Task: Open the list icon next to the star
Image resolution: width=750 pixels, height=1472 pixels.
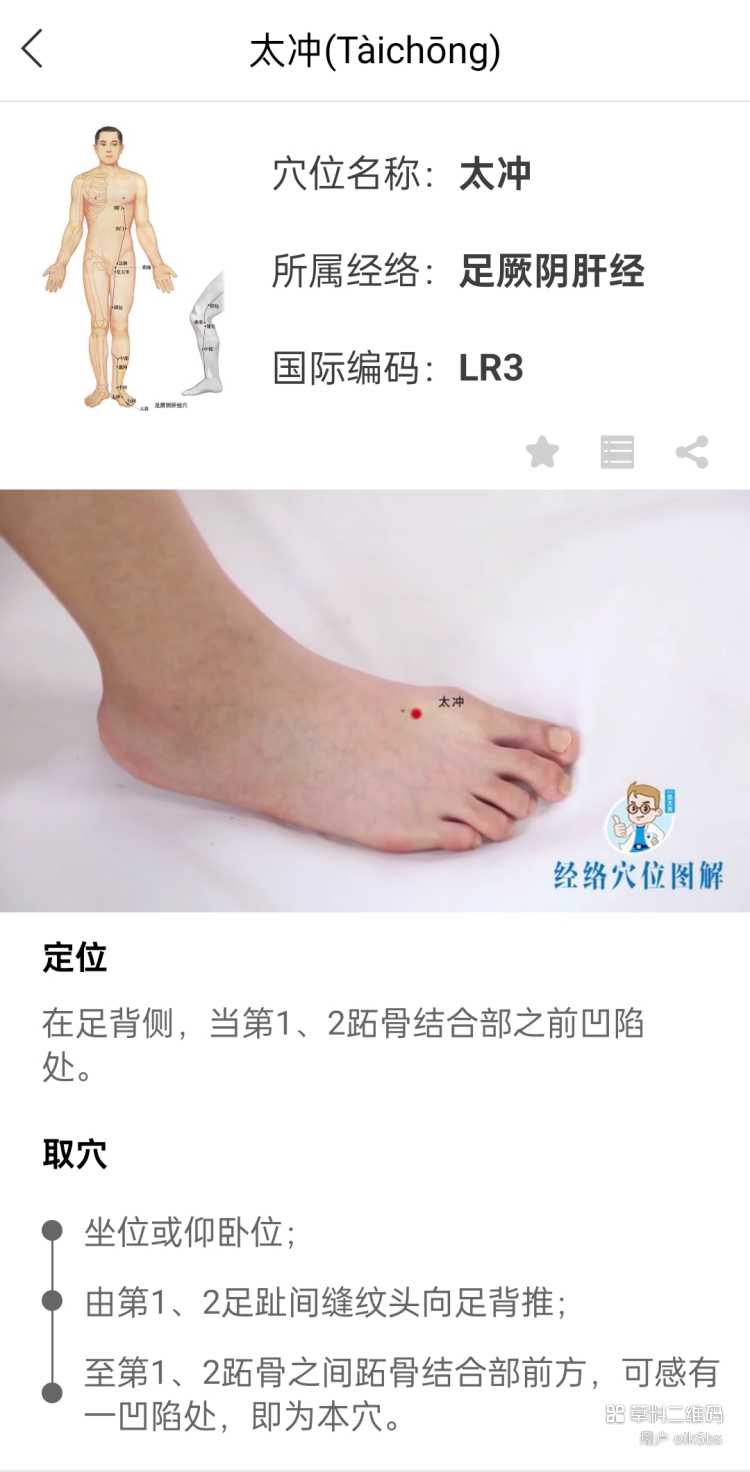Action: pos(617,452)
